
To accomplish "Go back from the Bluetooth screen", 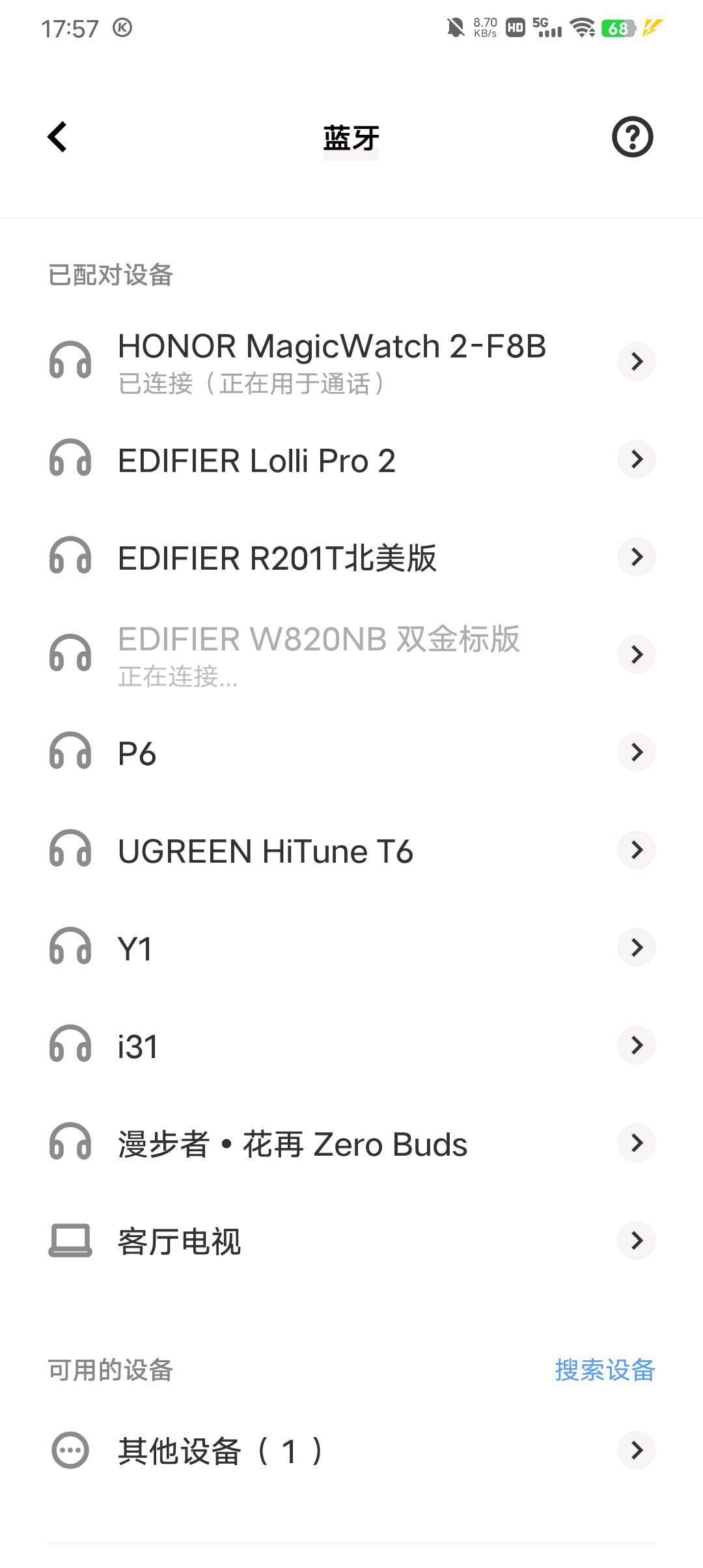I will pos(57,137).
